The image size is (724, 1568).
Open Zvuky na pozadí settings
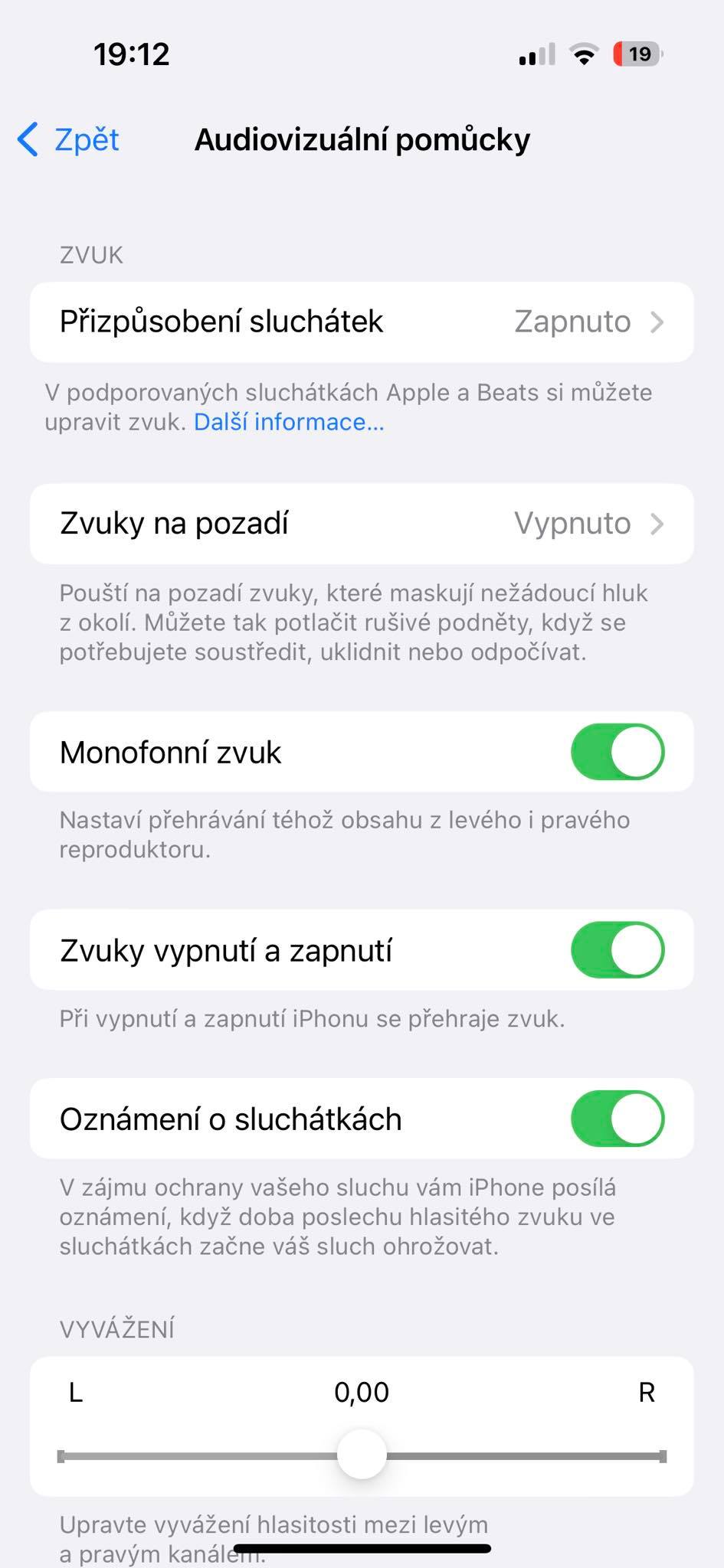tap(362, 524)
